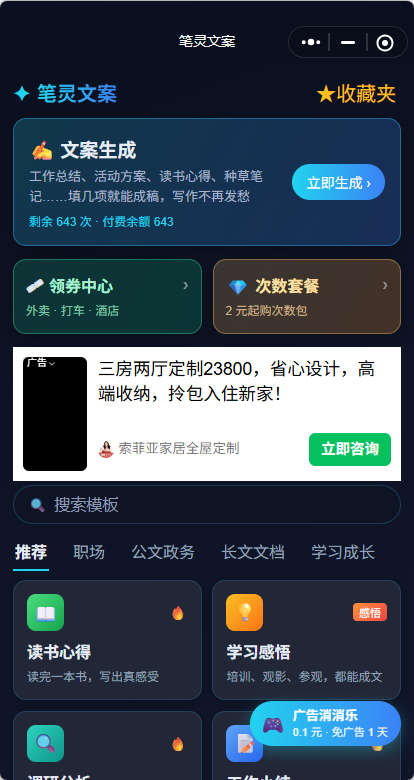Screen dimensions: 414x780
Task: Minimize the mini program
Action: coord(348,42)
